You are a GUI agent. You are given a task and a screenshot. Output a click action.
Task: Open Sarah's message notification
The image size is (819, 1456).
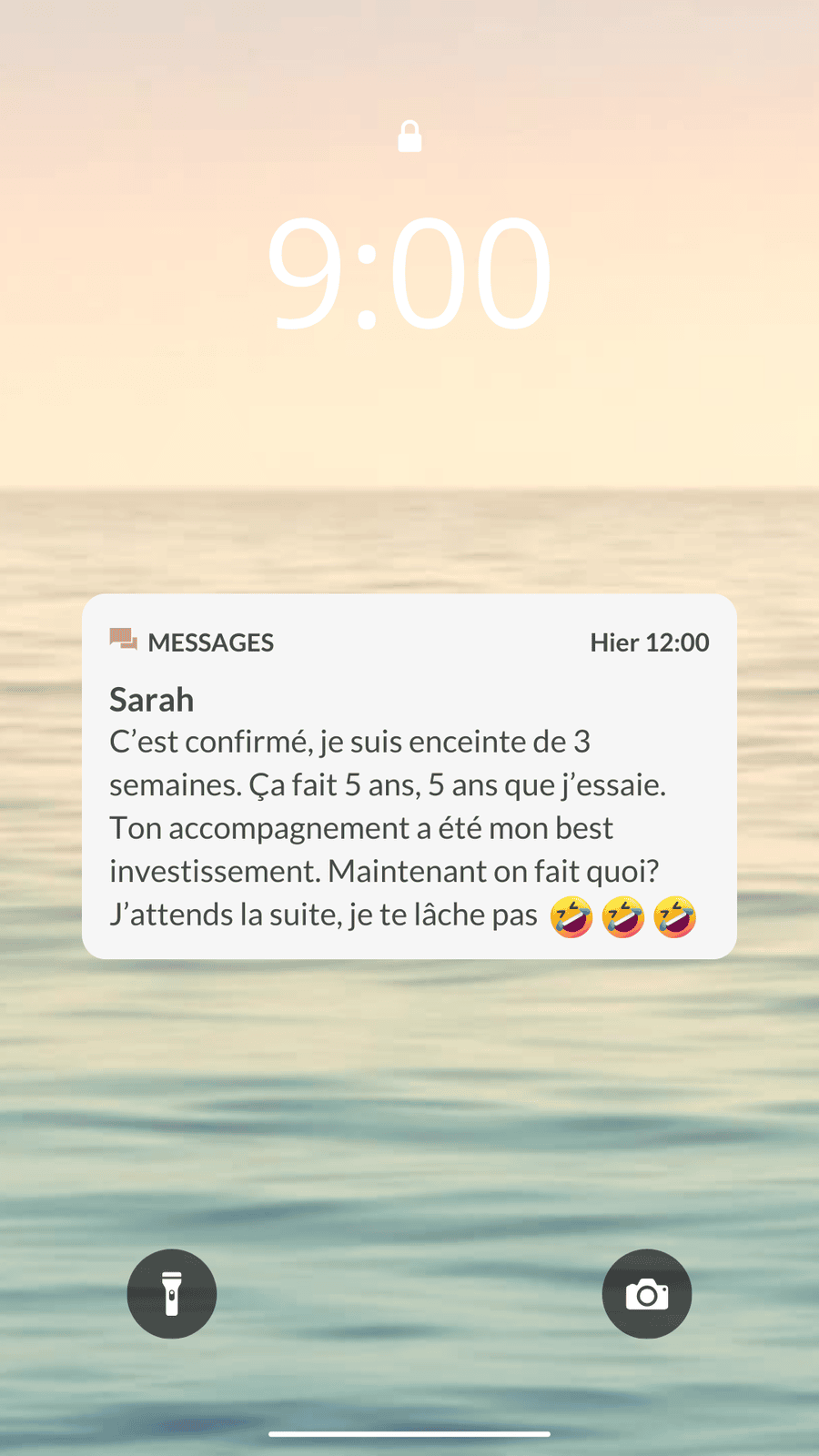point(409,776)
